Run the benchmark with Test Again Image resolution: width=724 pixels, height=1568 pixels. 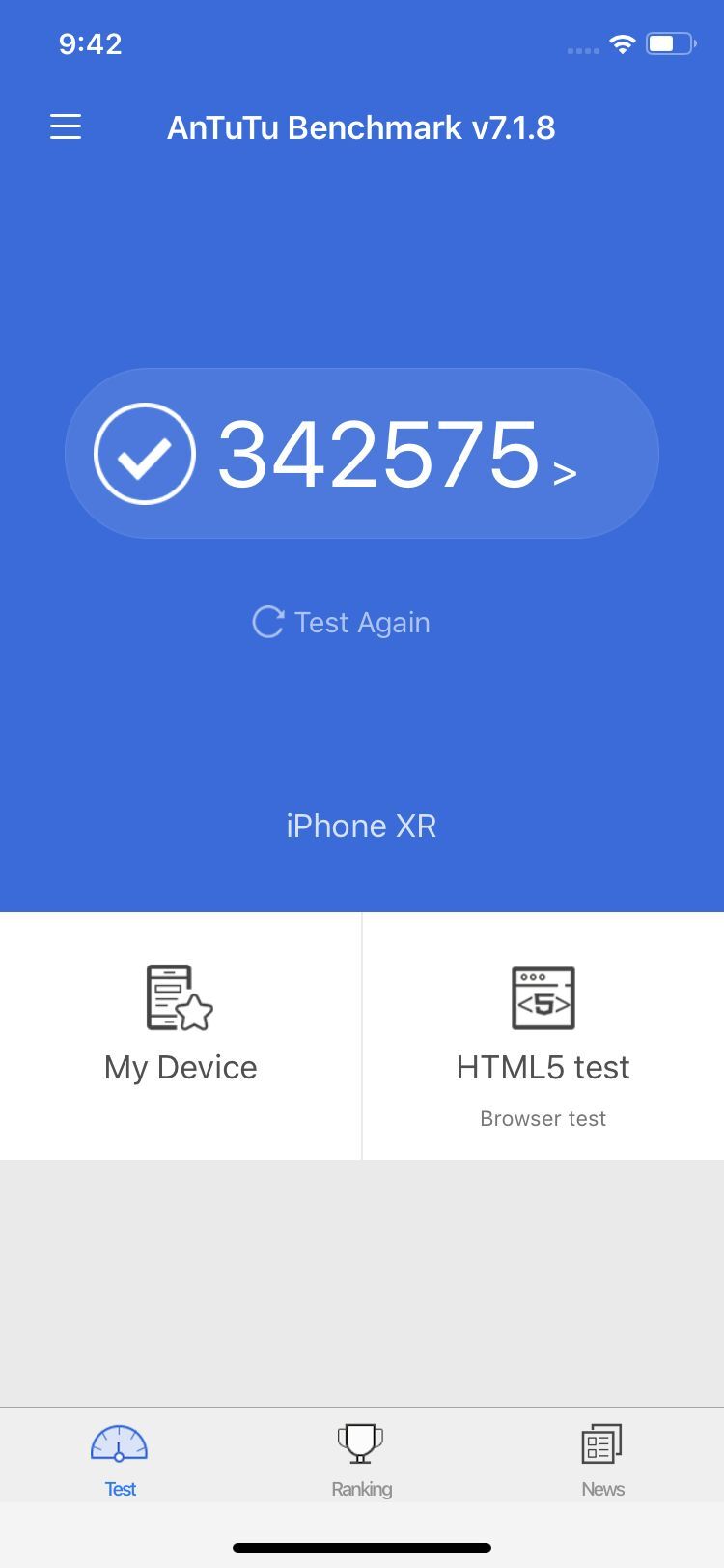pos(342,622)
